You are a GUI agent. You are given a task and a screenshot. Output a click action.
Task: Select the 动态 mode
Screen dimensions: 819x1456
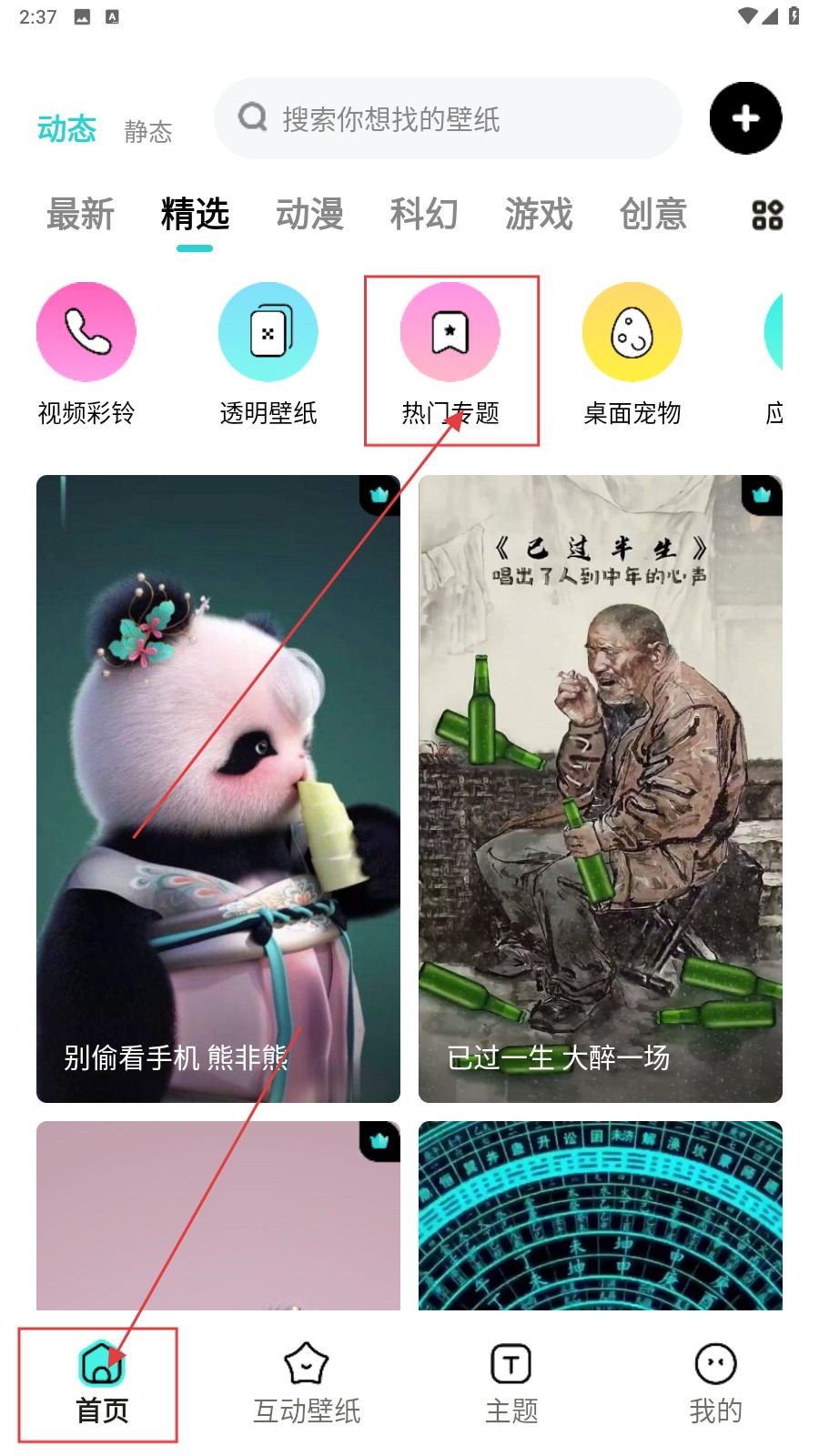click(x=66, y=129)
